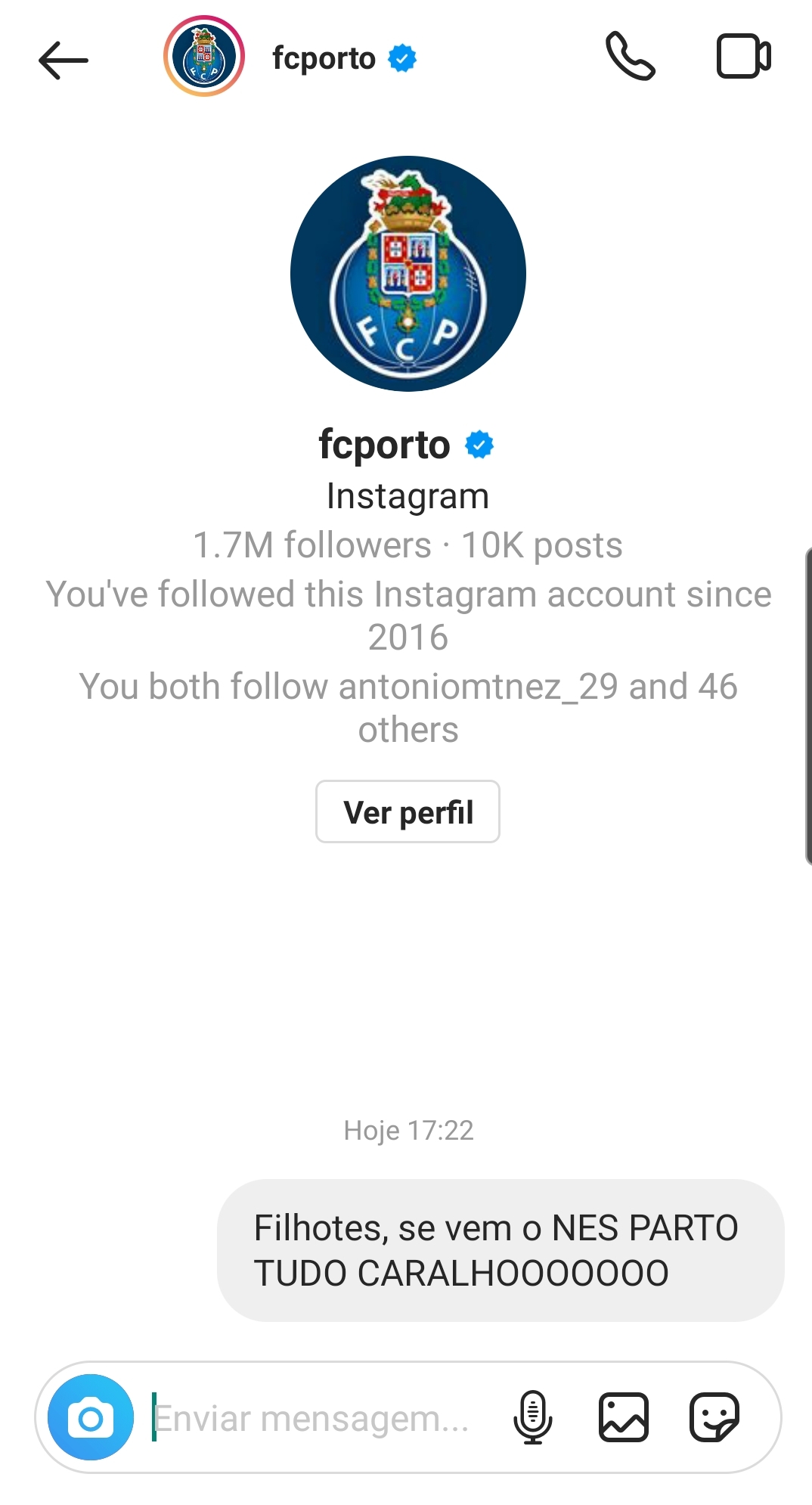The image size is (812, 1505).
Task: Start a voice call with fcporto
Action: click(630, 56)
